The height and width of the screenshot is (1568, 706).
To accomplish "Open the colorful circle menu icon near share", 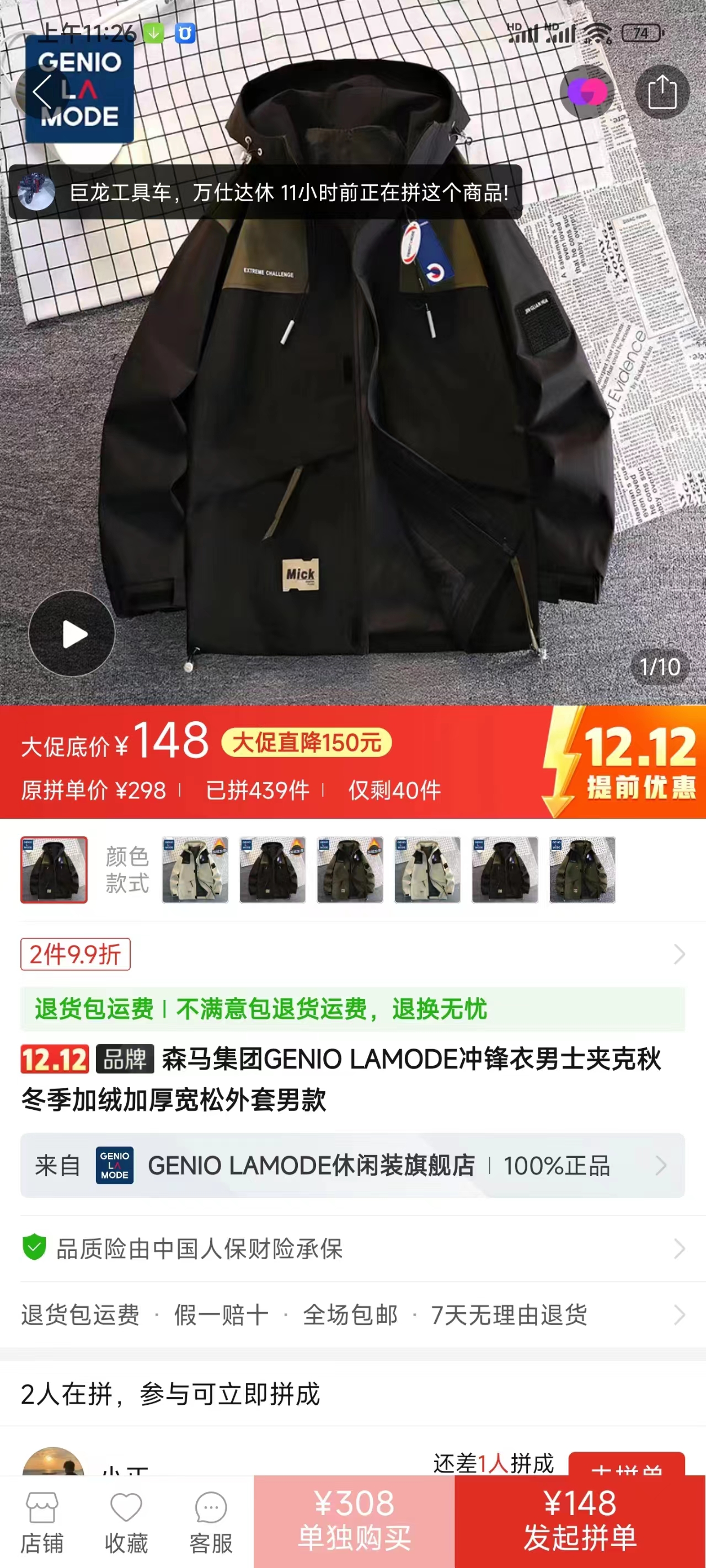I will pyautogui.click(x=589, y=92).
